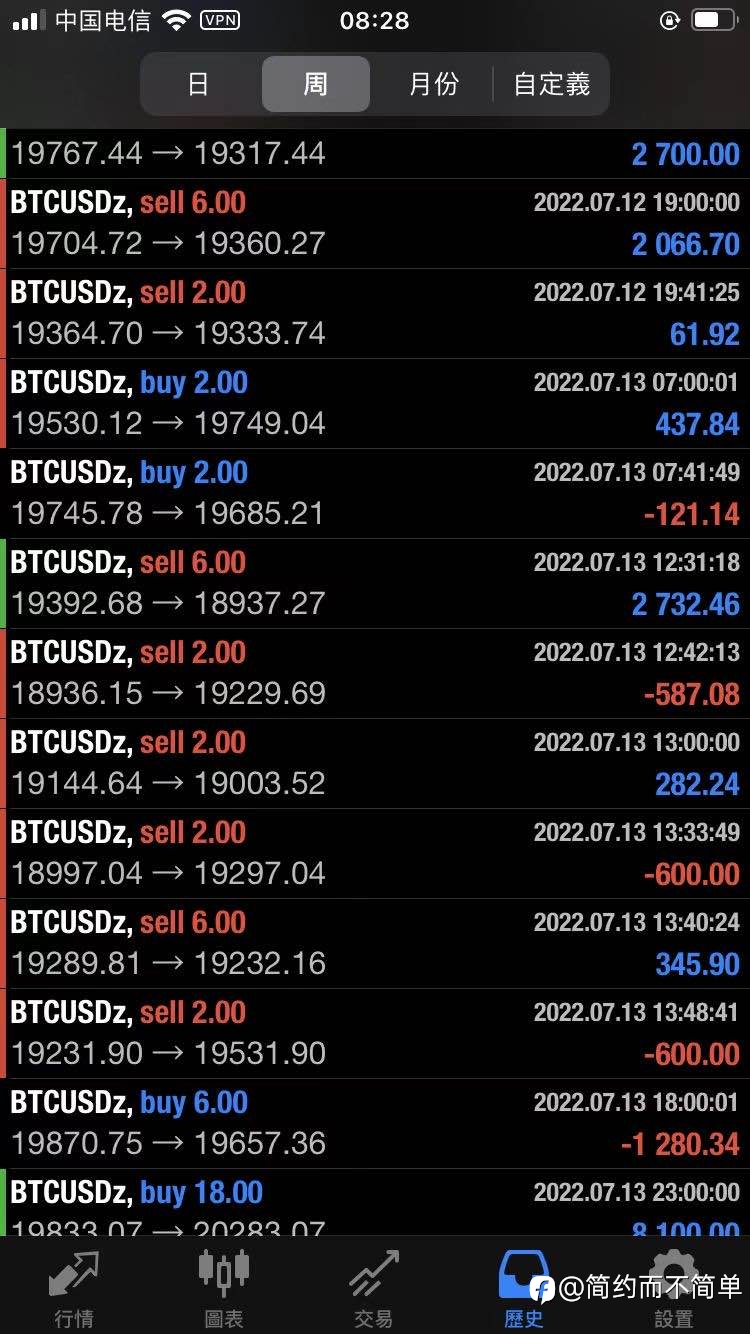Open the buy 2.00 trade with loss -121.14

375,494
